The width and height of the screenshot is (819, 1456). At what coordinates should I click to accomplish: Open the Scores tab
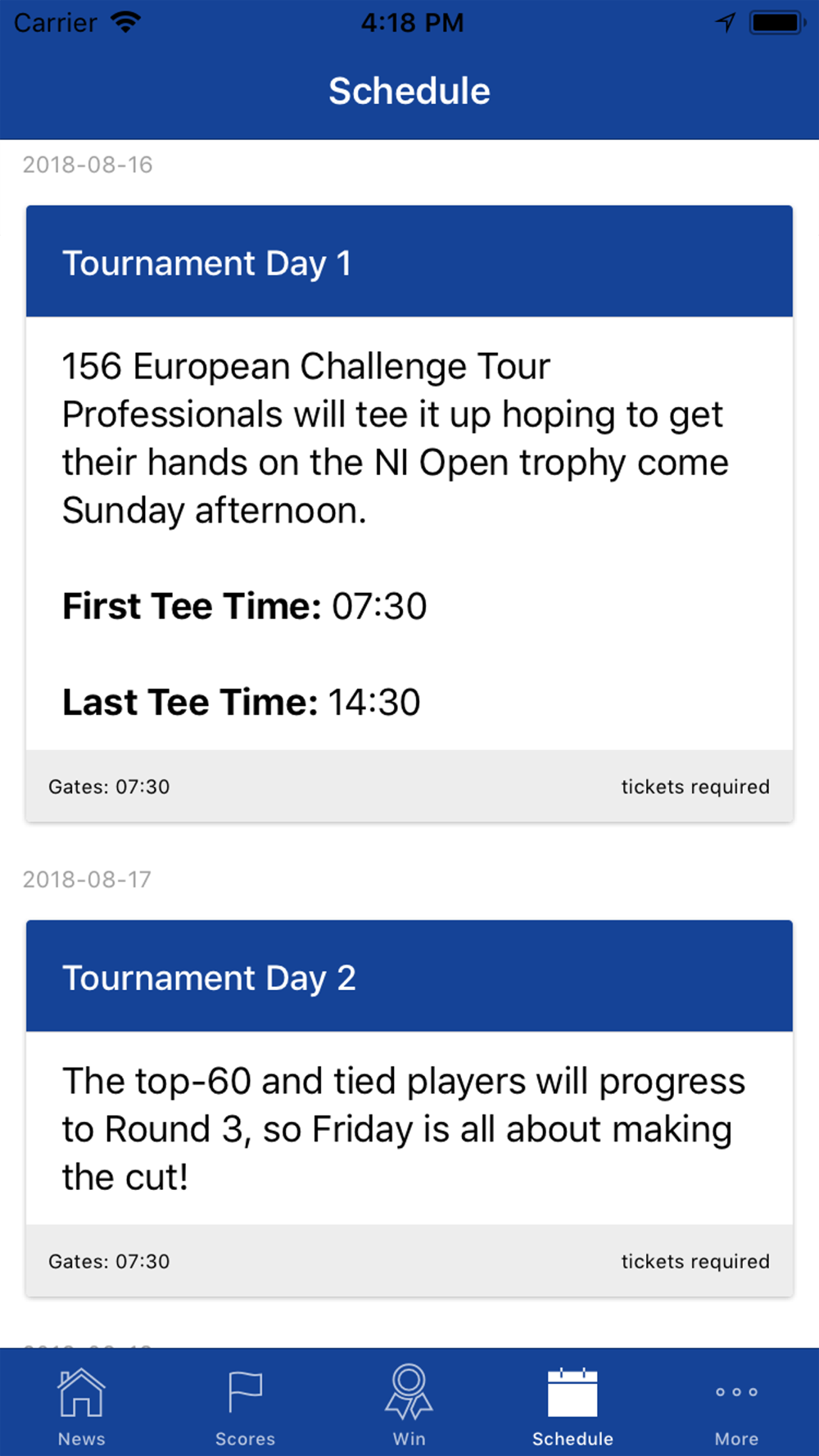point(245,1404)
